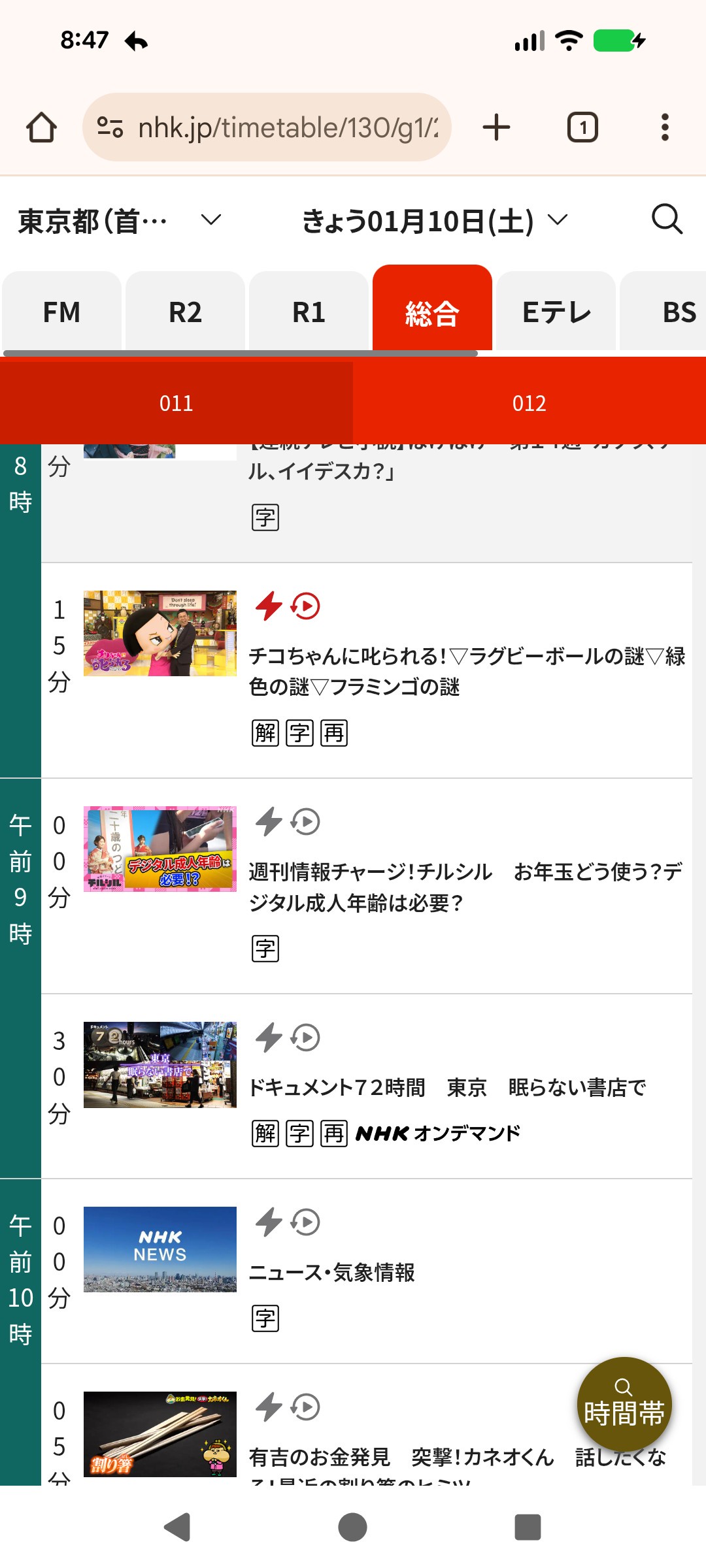Select the 012 sub-channel
Screen dimensions: 706x1568
tap(529, 403)
